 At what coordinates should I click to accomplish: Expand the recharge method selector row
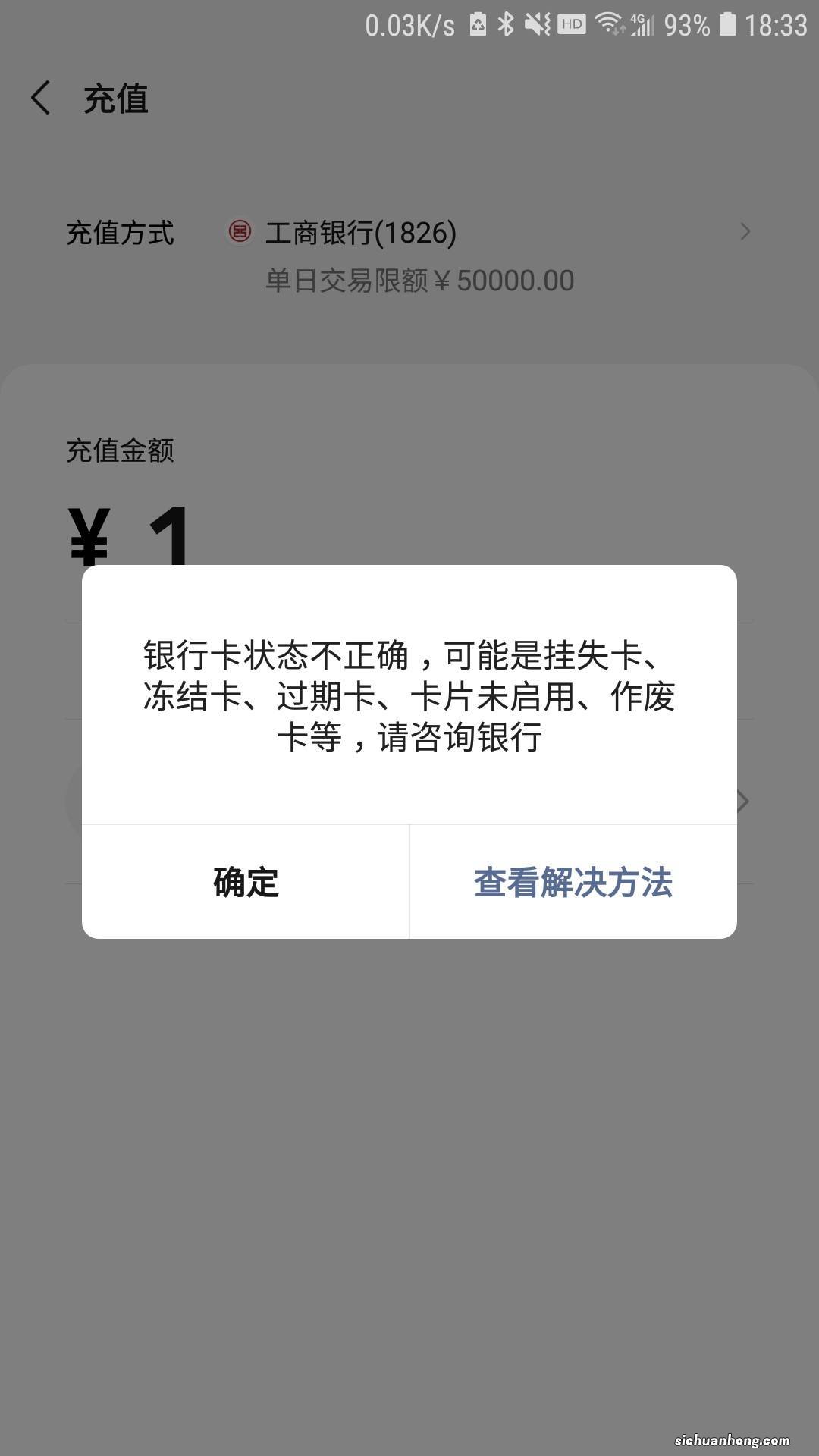click(409, 232)
